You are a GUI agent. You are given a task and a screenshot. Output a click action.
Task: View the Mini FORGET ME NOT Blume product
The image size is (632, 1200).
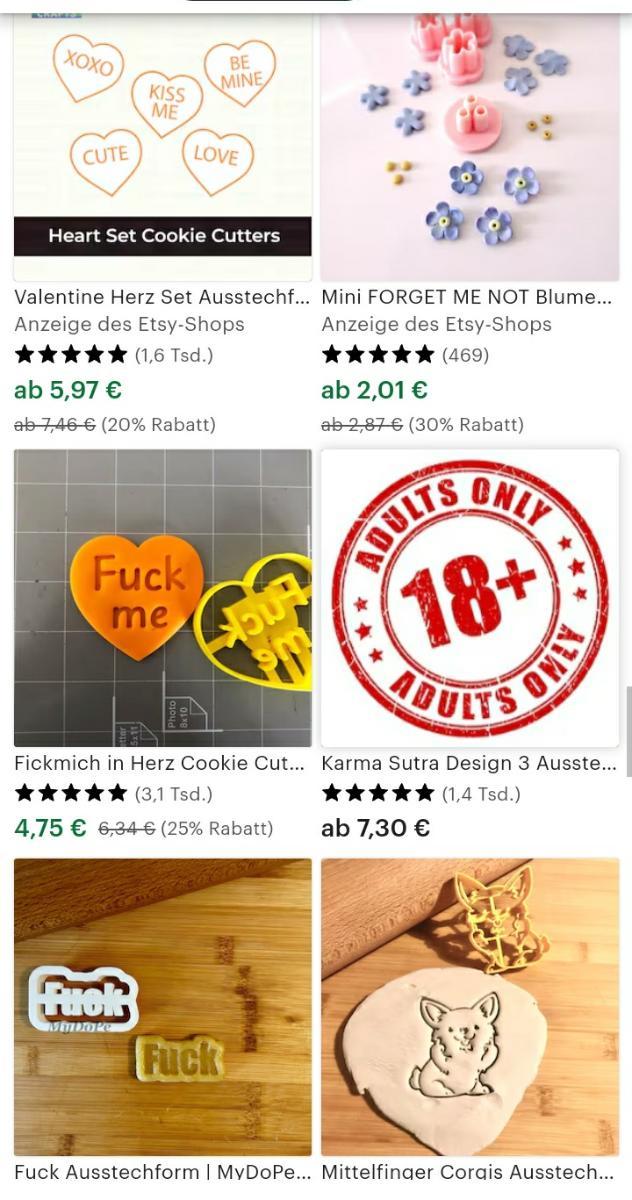[466, 296]
